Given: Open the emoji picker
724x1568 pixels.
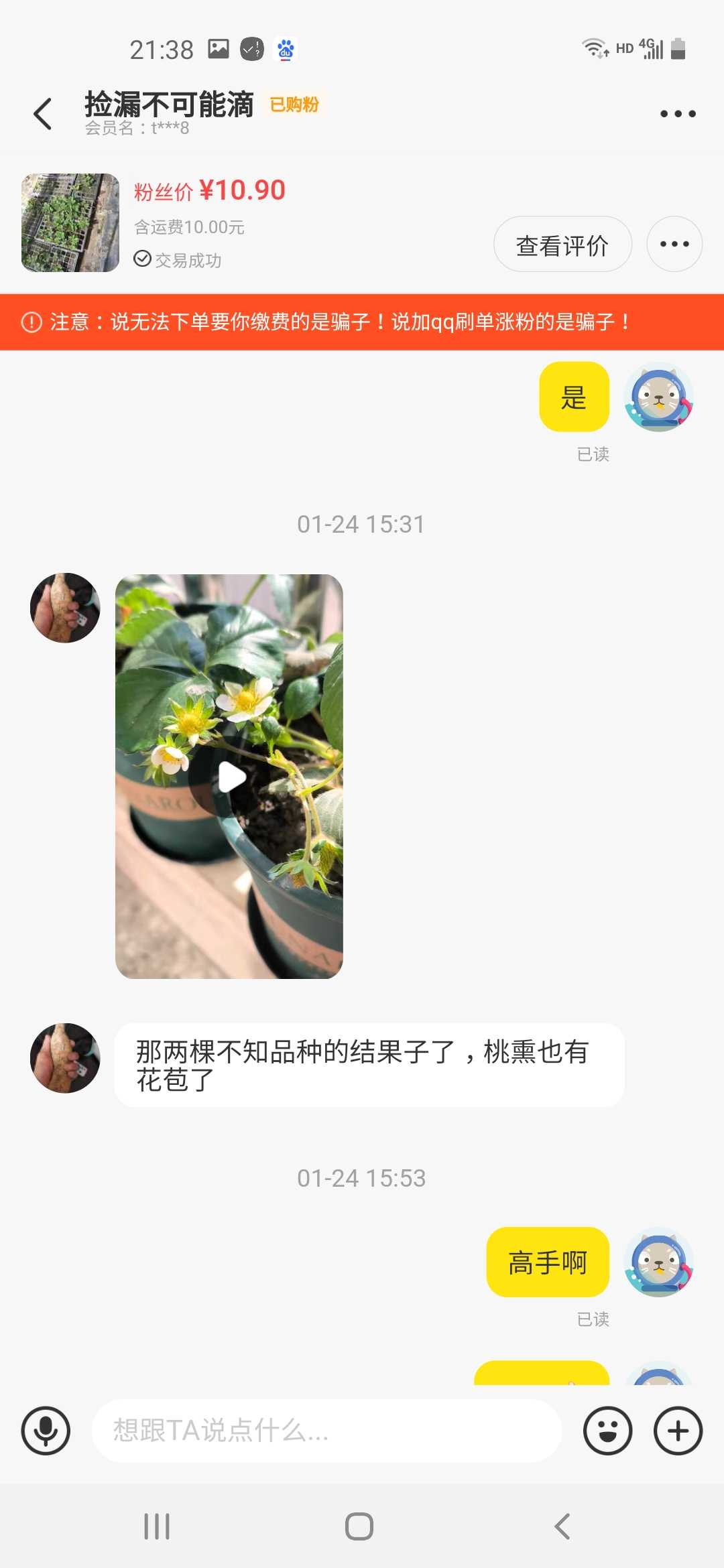Looking at the screenshot, I should 607,1431.
